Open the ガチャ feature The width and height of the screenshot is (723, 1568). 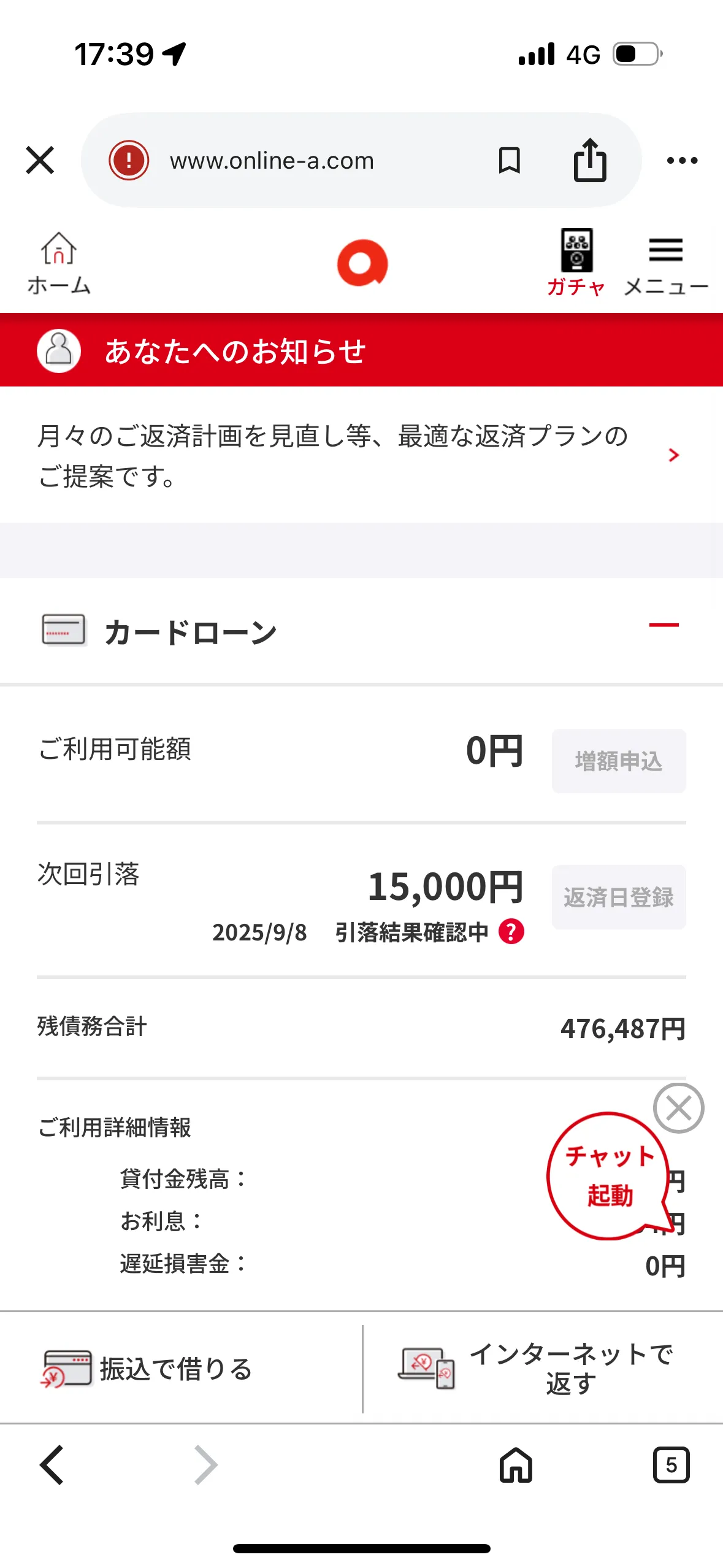(576, 264)
